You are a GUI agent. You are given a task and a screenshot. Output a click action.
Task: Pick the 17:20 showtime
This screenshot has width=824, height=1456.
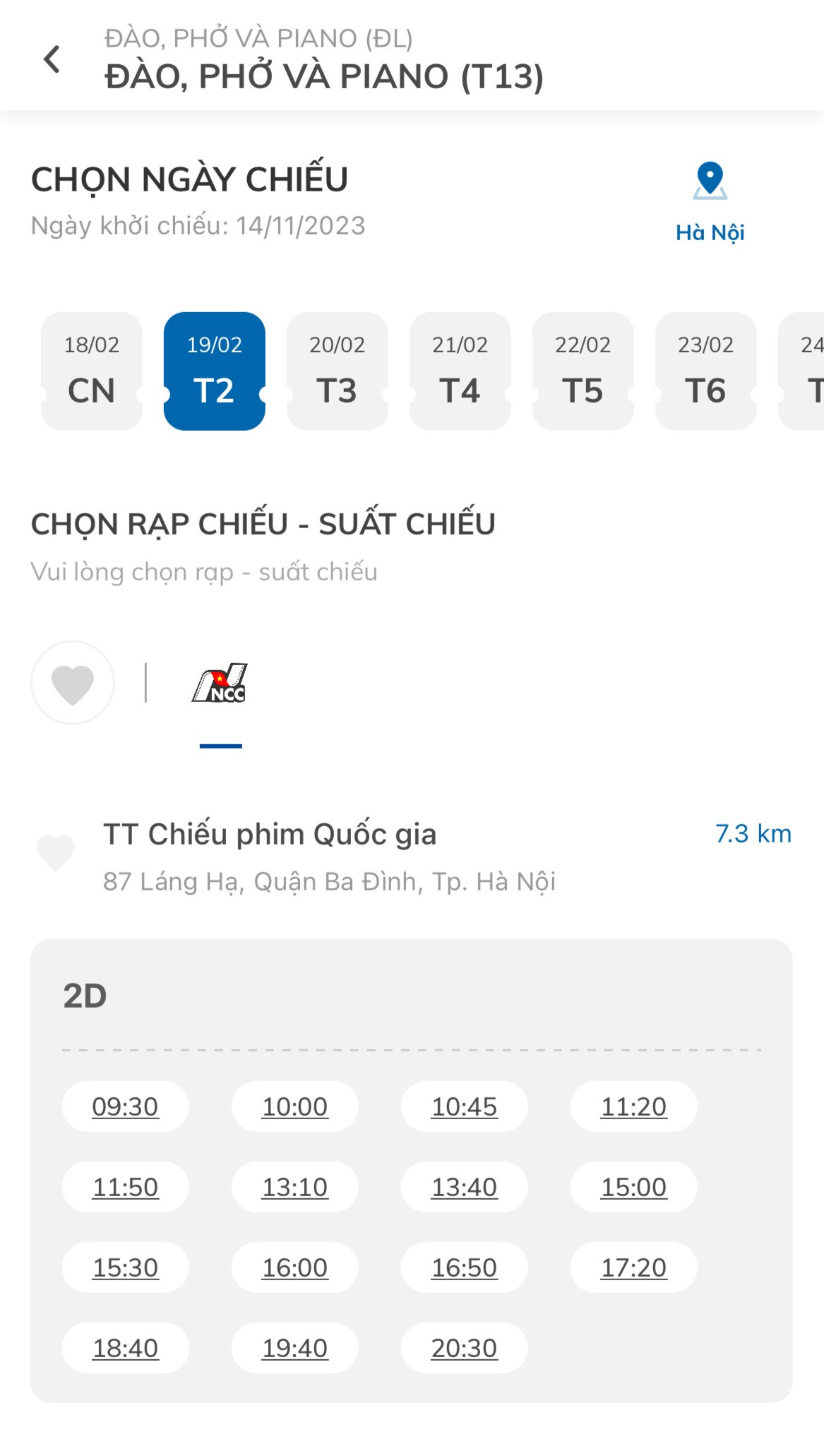pos(633,1267)
